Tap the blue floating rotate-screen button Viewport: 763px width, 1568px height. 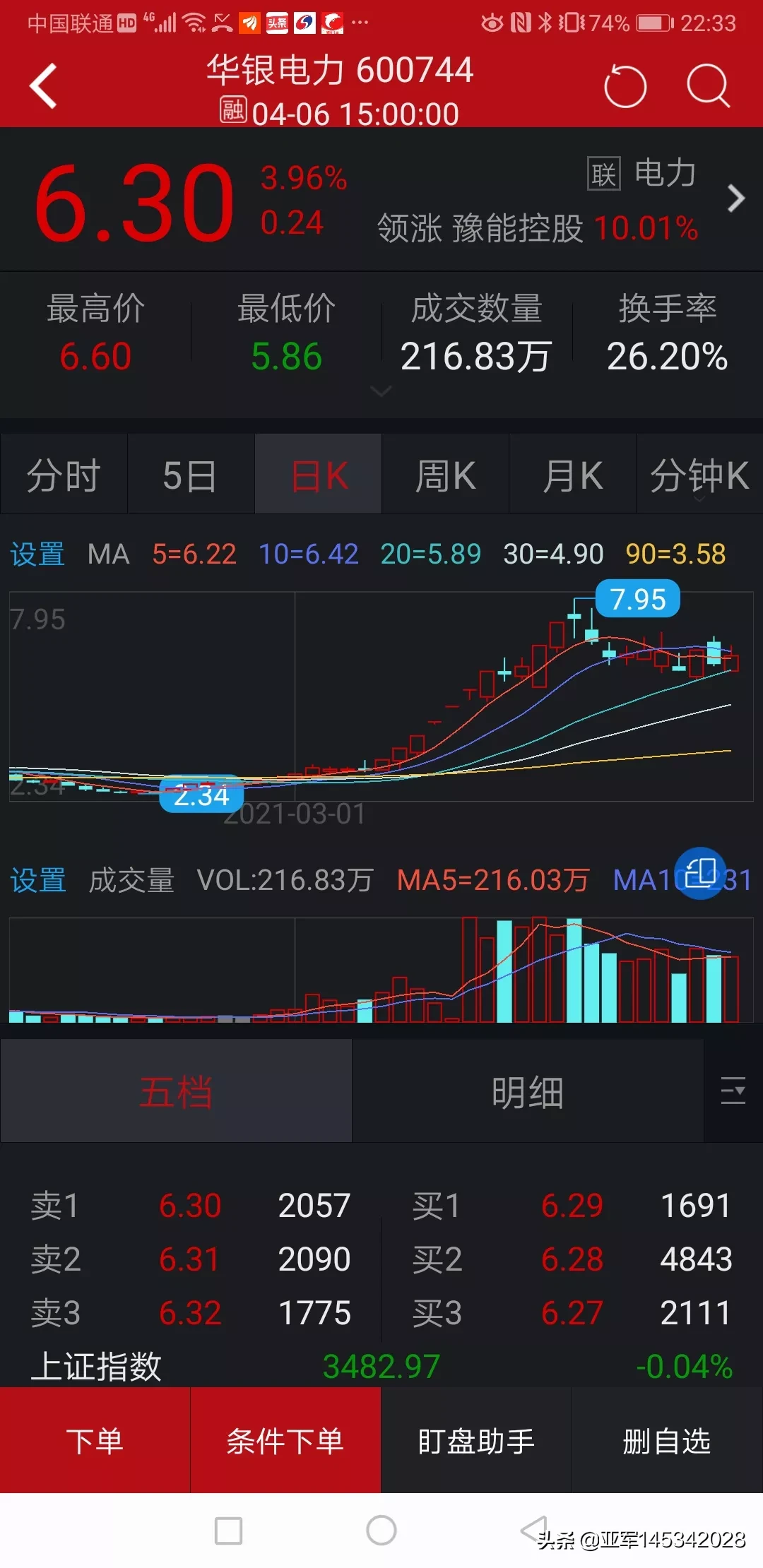point(700,873)
